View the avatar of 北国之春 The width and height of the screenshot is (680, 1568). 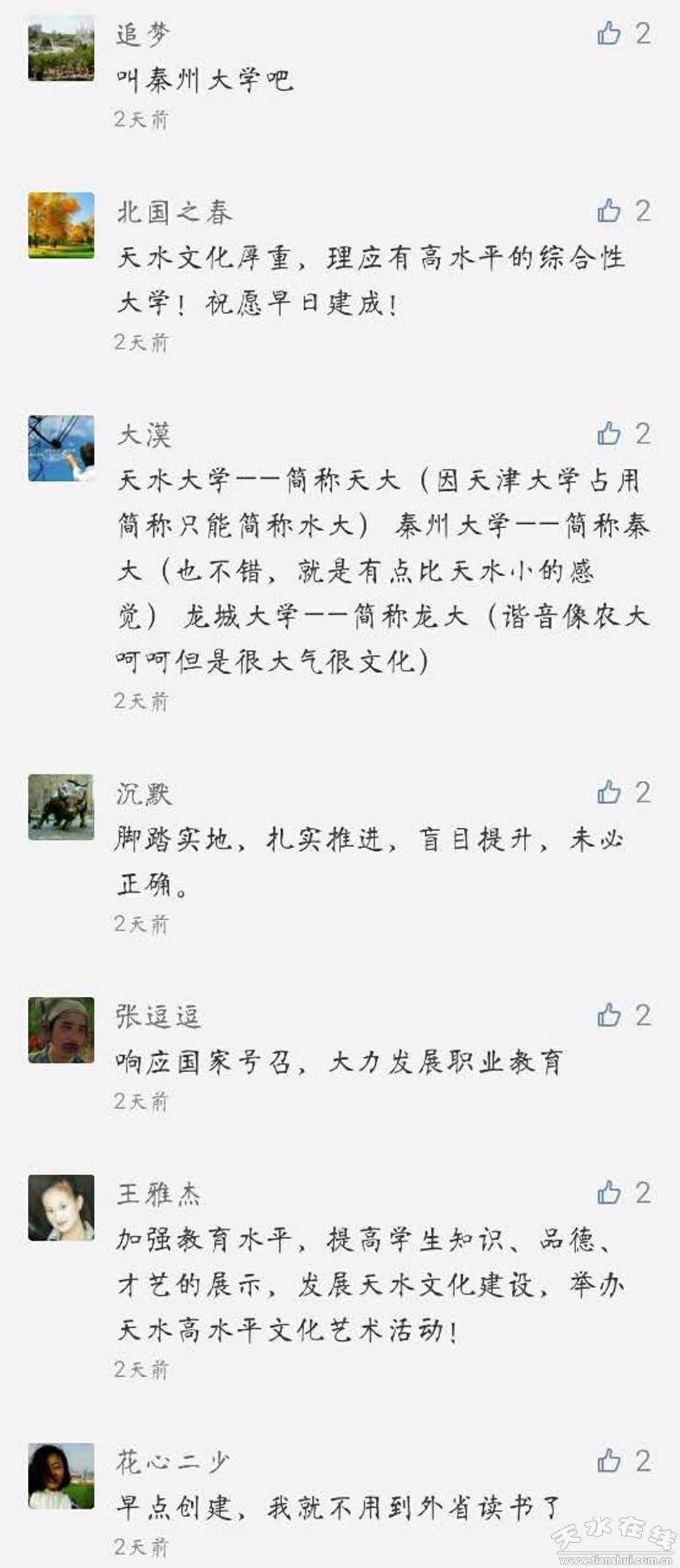click(x=62, y=225)
